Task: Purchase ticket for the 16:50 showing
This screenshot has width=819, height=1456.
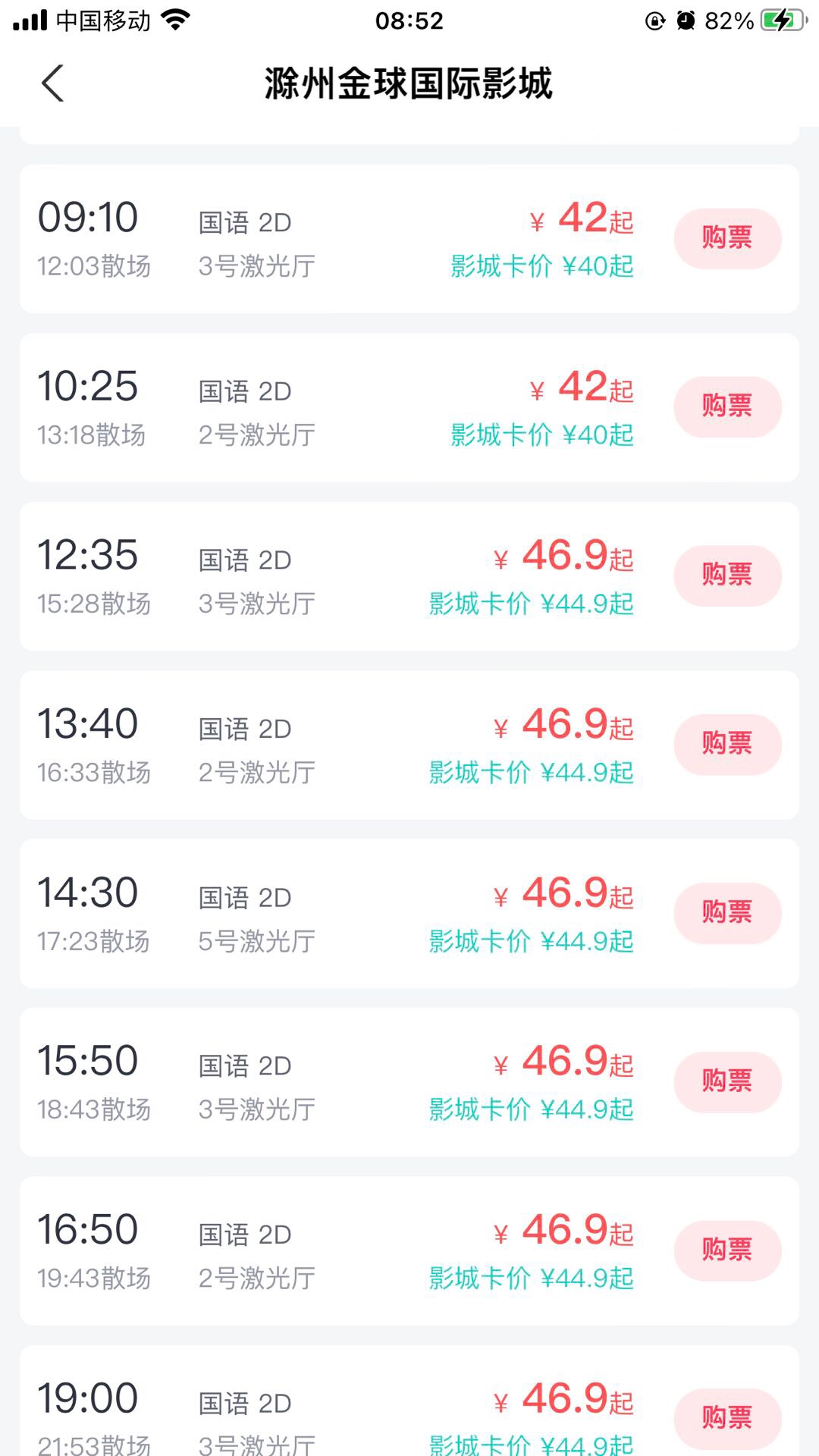Action: [x=727, y=1250]
